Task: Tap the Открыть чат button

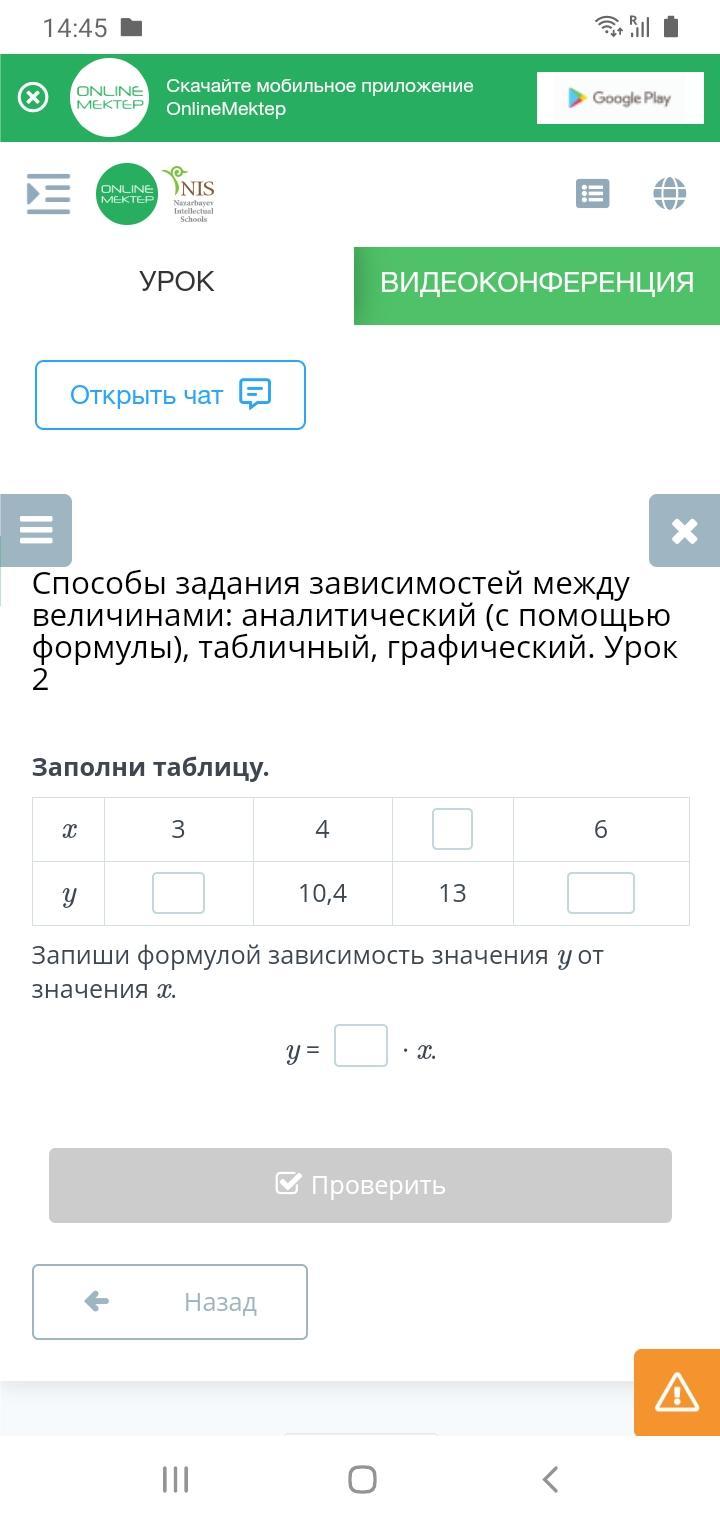Action: (170, 395)
